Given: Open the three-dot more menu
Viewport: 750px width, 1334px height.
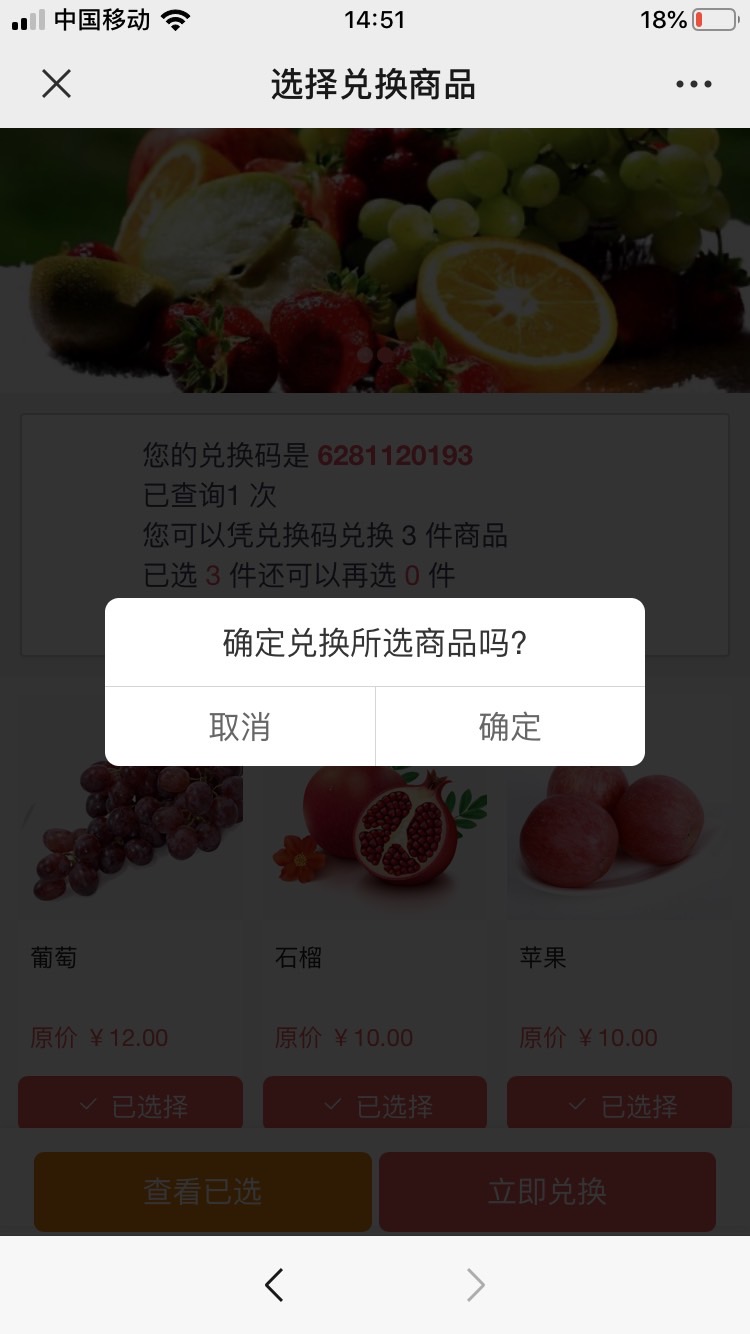Looking at the screenshot, I should pos(693,85).
